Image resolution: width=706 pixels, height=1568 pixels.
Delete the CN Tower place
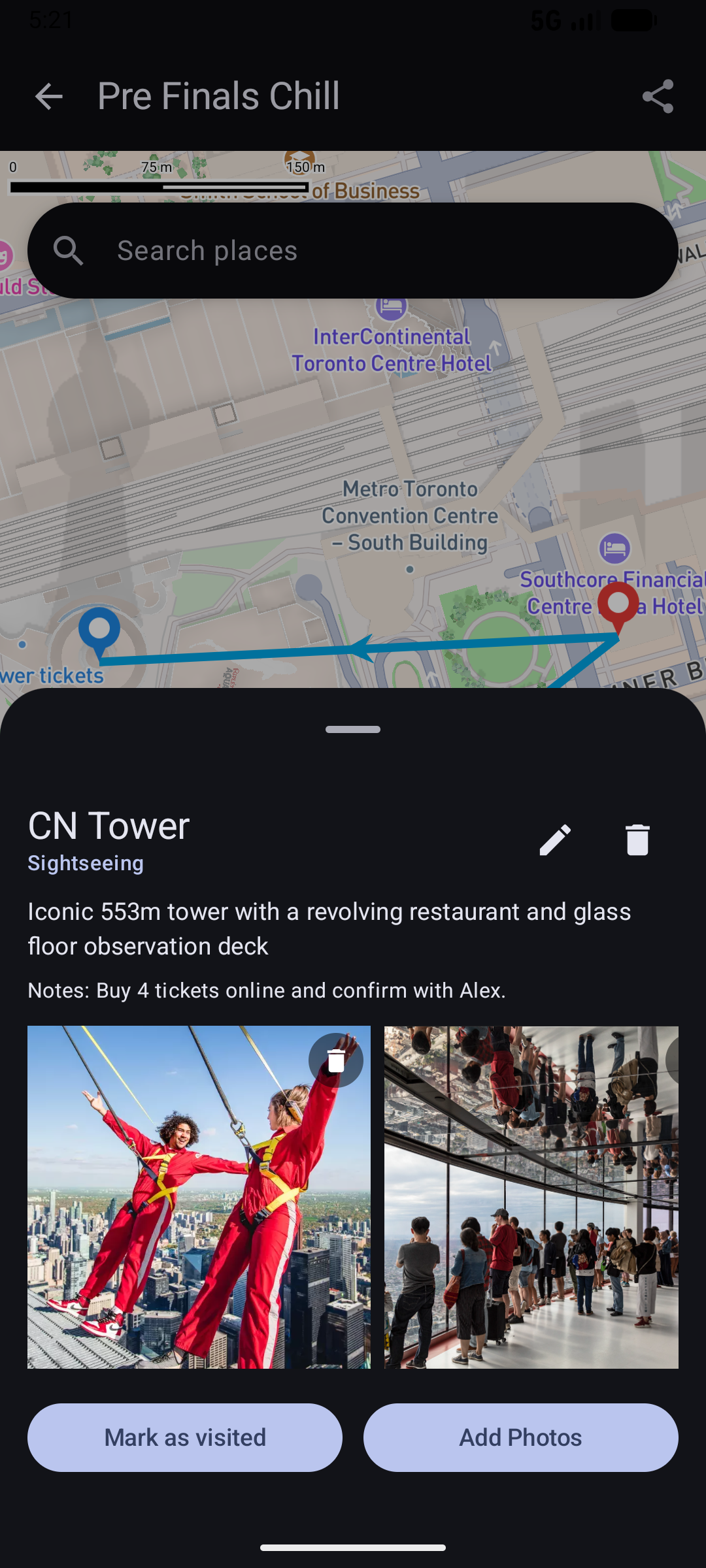637,840
